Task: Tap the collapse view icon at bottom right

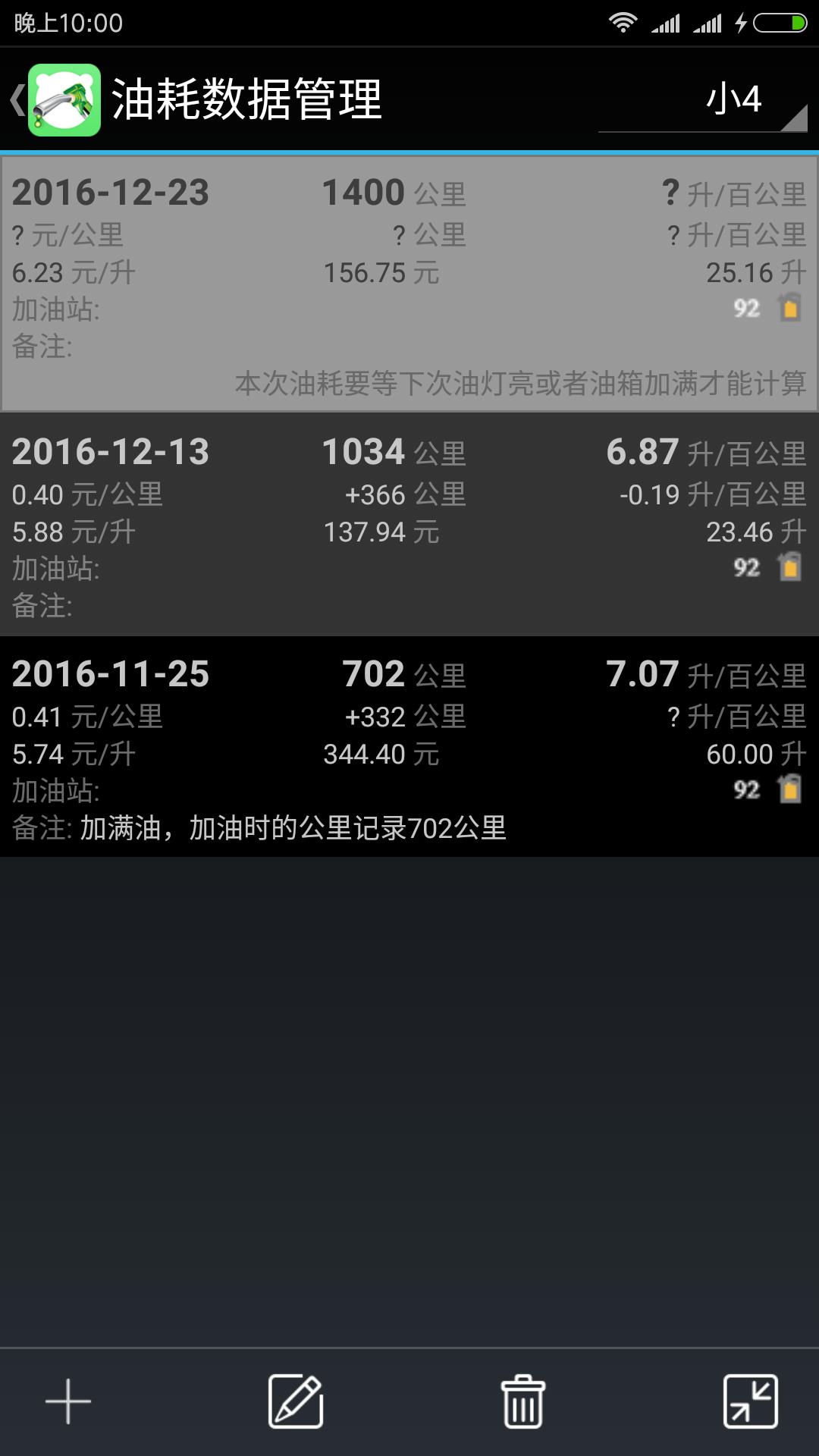Action: (749, 1401)
